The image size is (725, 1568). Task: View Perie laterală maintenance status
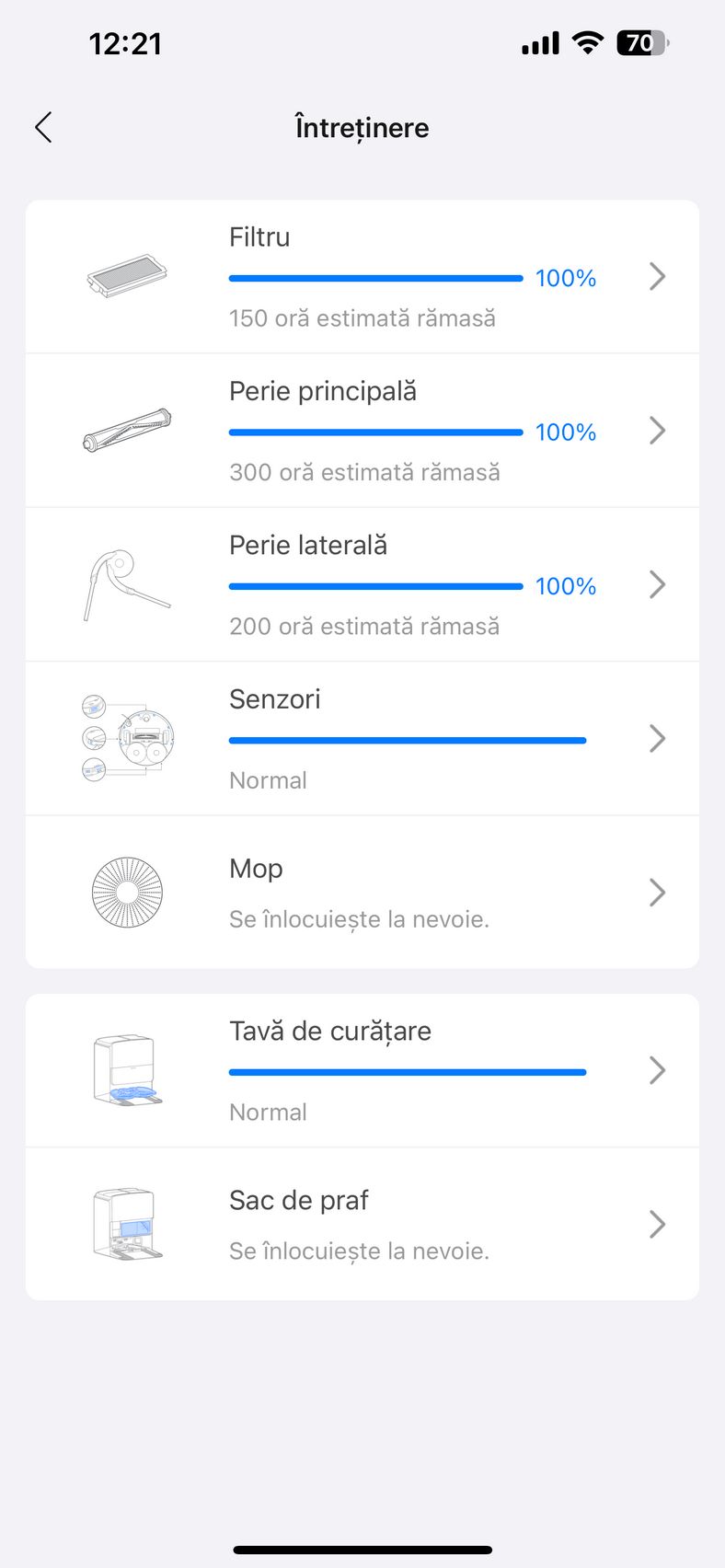coord(362,584)
